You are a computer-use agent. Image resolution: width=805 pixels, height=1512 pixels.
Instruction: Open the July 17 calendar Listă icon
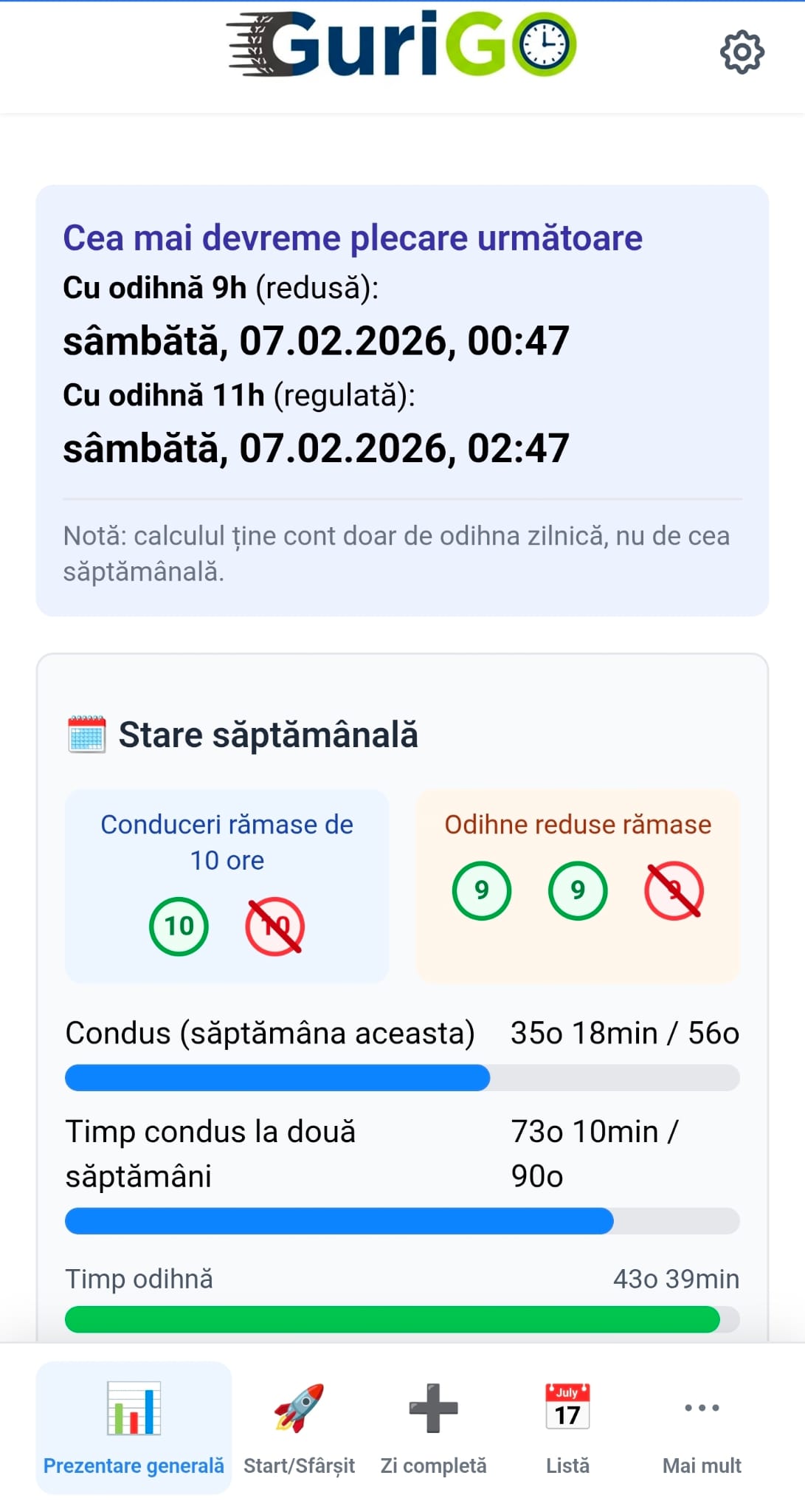tap(567, 1406)
